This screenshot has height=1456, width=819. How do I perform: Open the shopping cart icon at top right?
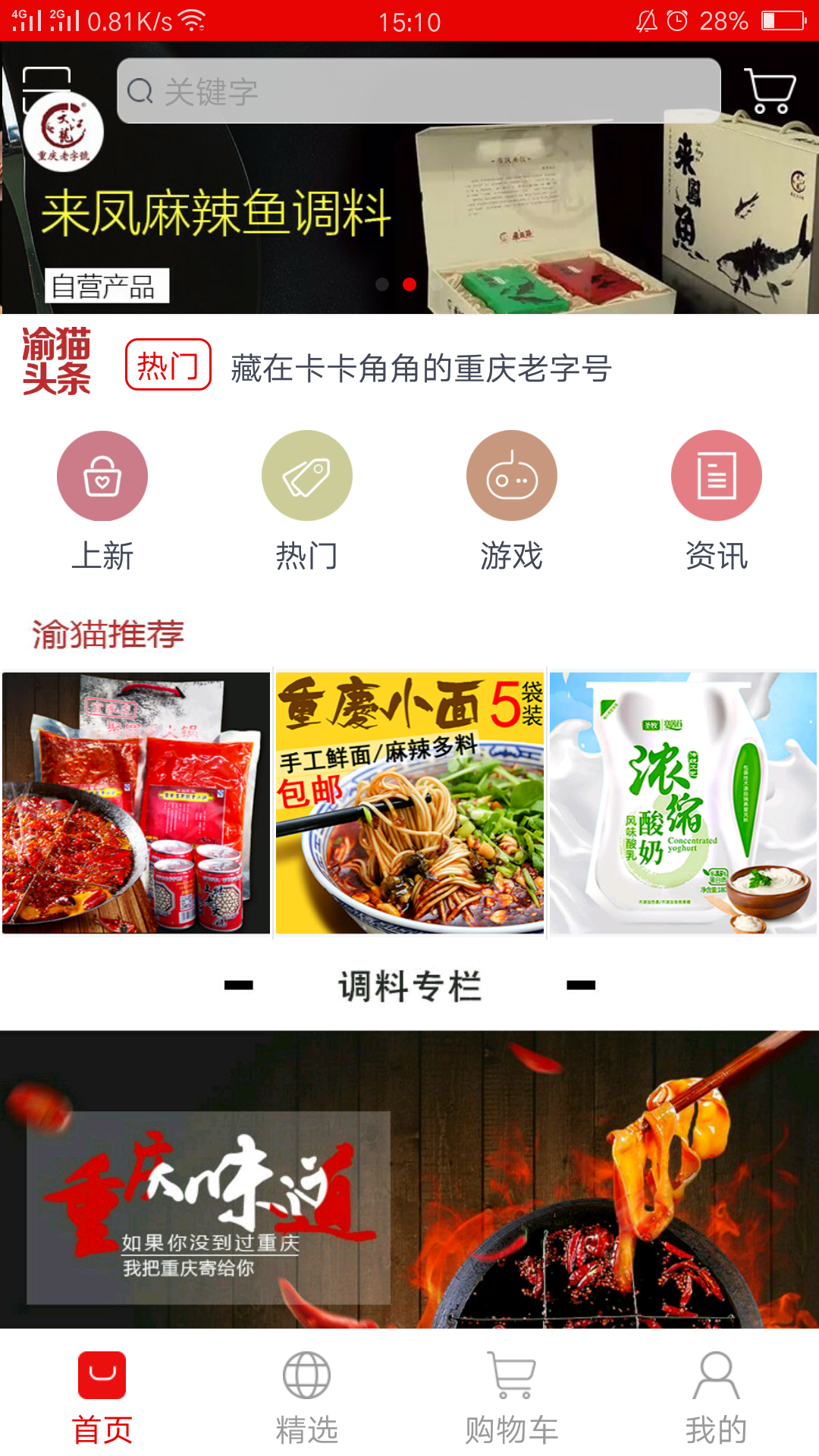pos(768,89)
